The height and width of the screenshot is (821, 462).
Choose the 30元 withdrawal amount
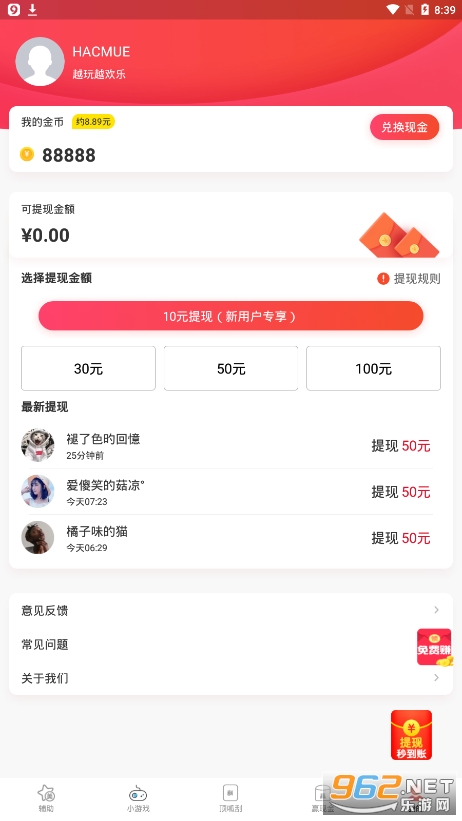[89, 368]
